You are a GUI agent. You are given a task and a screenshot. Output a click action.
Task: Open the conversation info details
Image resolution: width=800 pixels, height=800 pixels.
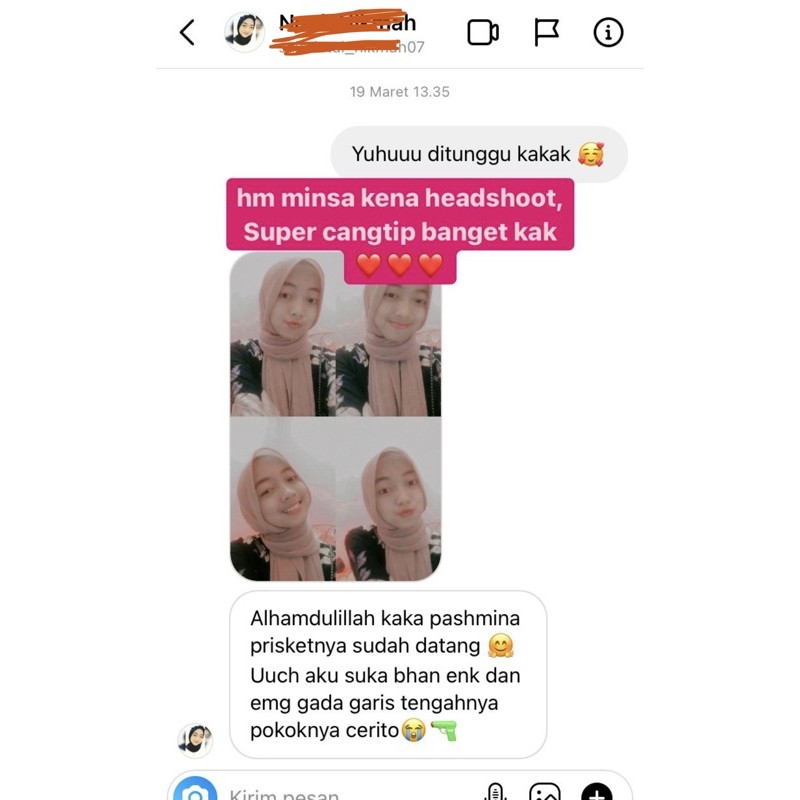tap(608, 33)
